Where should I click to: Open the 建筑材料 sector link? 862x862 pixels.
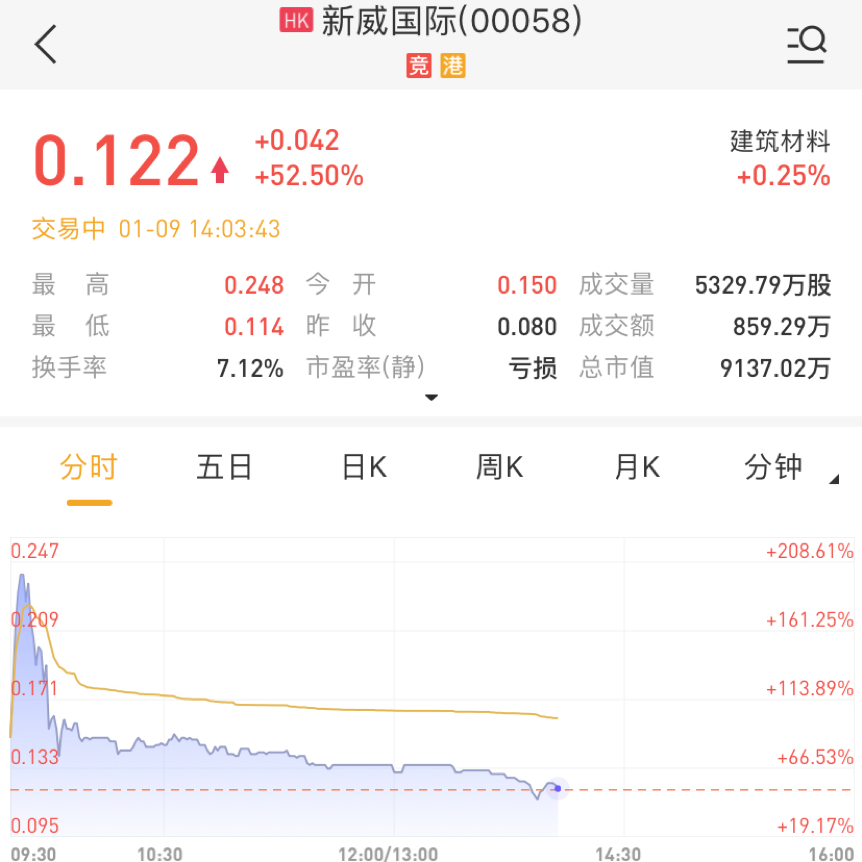pos(780,141)
